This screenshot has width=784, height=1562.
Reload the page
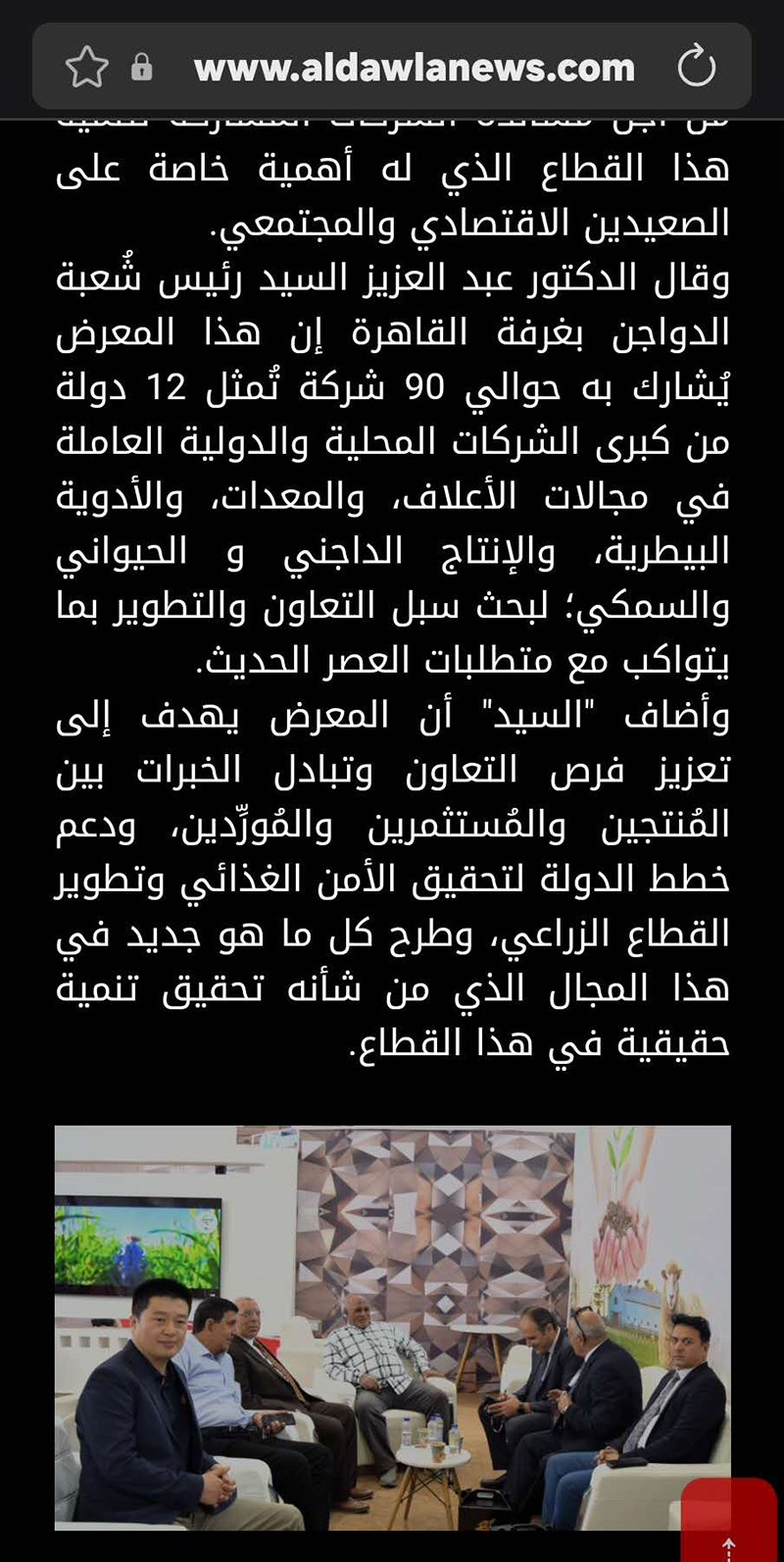pos(697,67)
